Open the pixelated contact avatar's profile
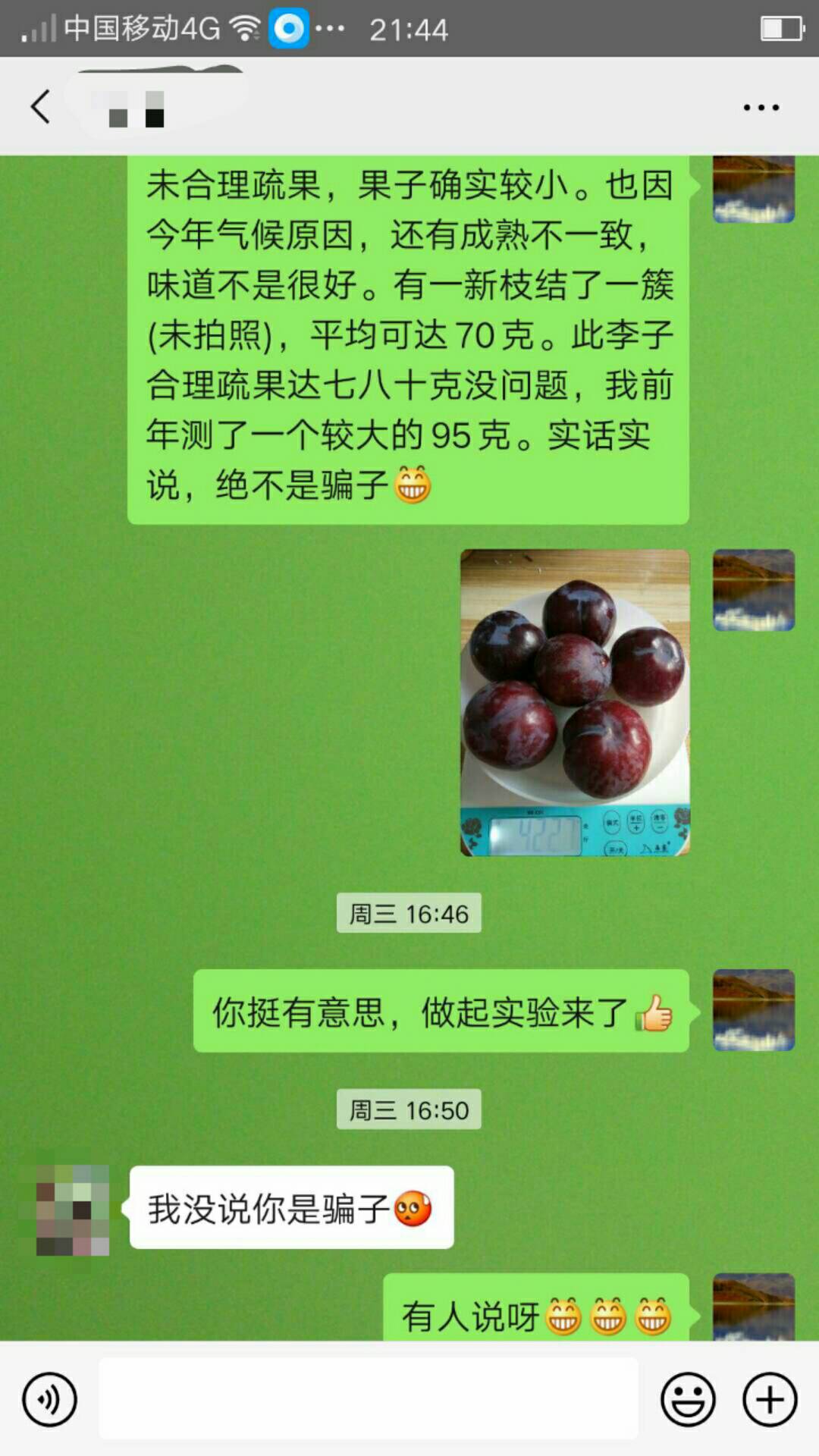The image size is (819, 1456). pos(73,1209)
